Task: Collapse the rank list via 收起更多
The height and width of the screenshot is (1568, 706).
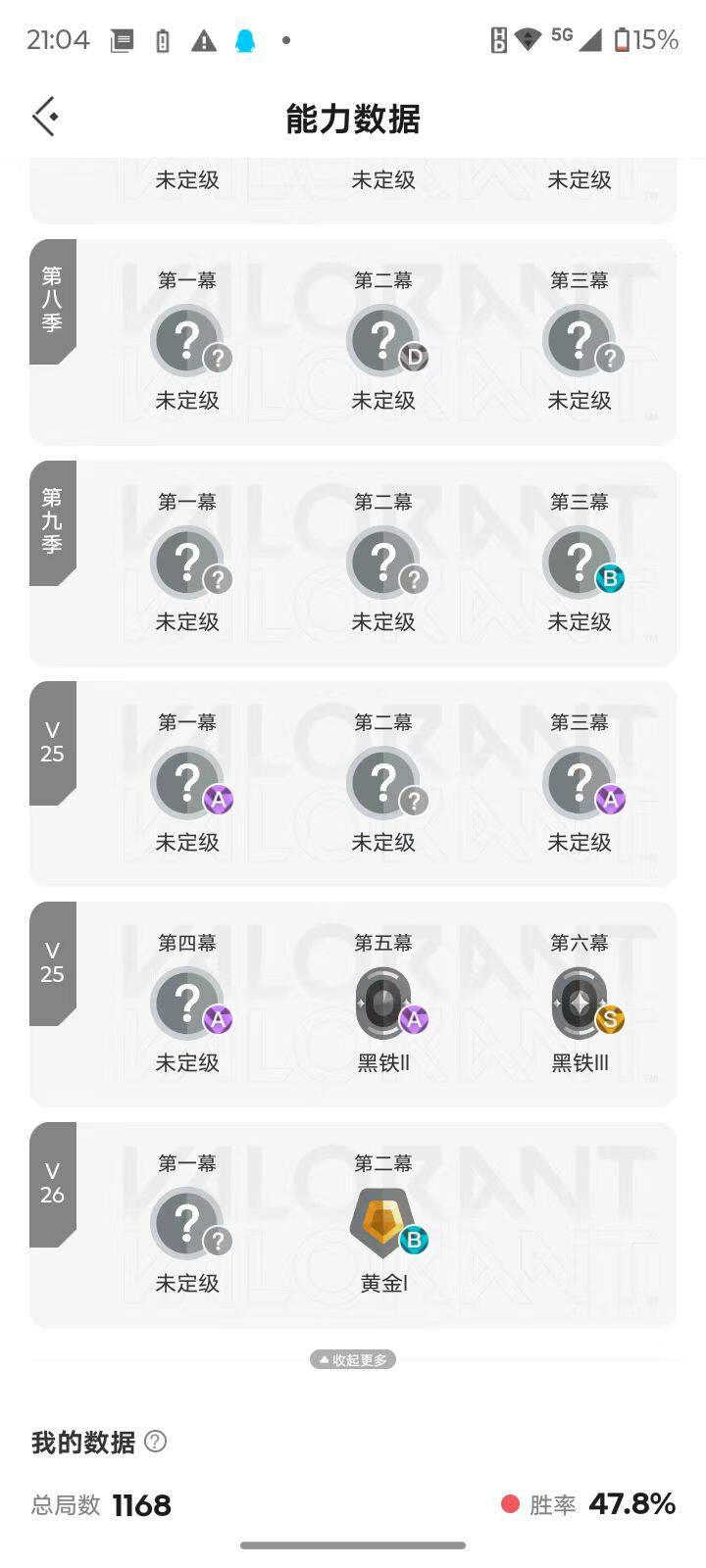Action: [x=352, y=1359]
